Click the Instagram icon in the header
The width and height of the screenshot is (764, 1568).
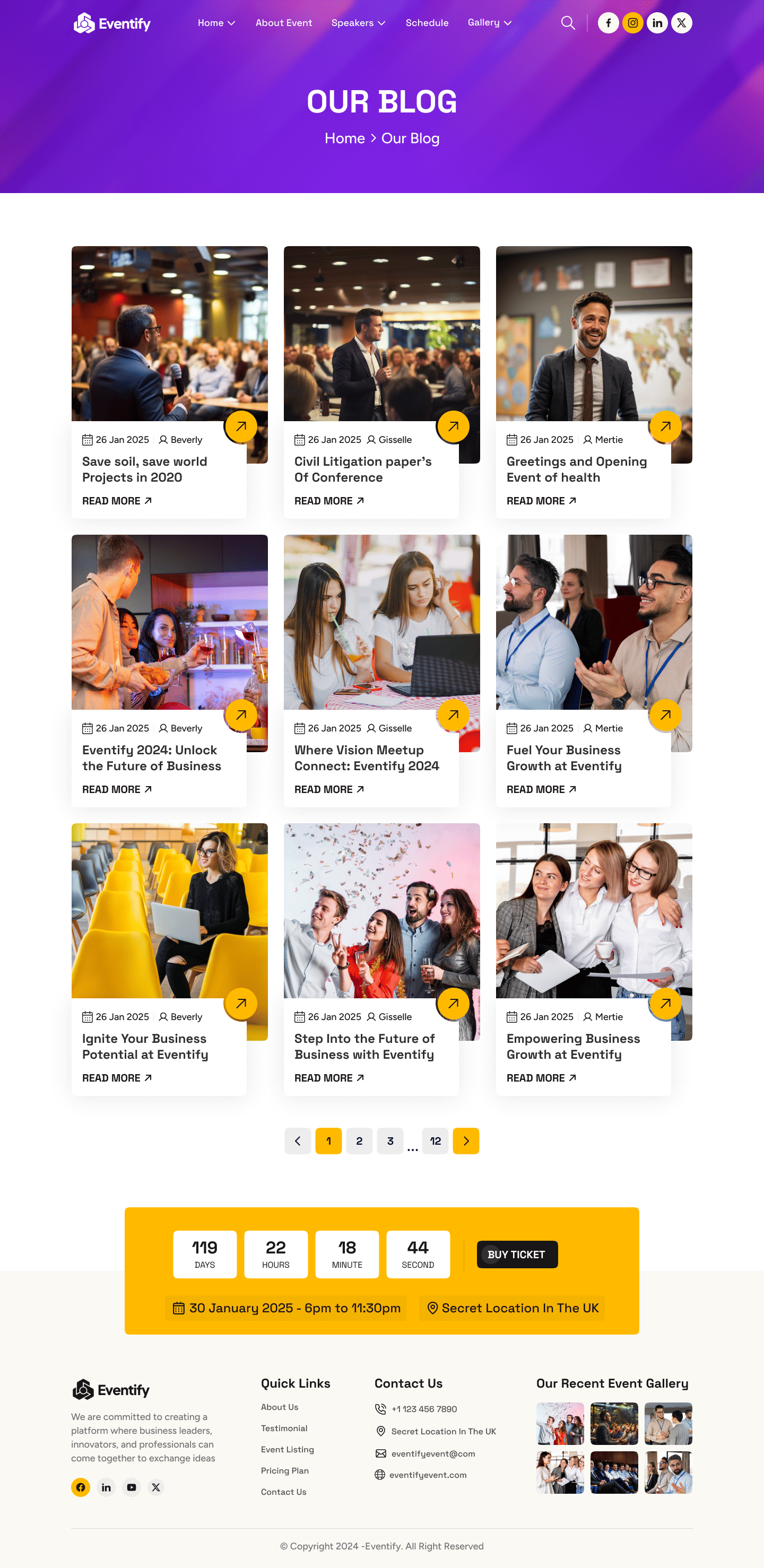[x=632, y=22]
